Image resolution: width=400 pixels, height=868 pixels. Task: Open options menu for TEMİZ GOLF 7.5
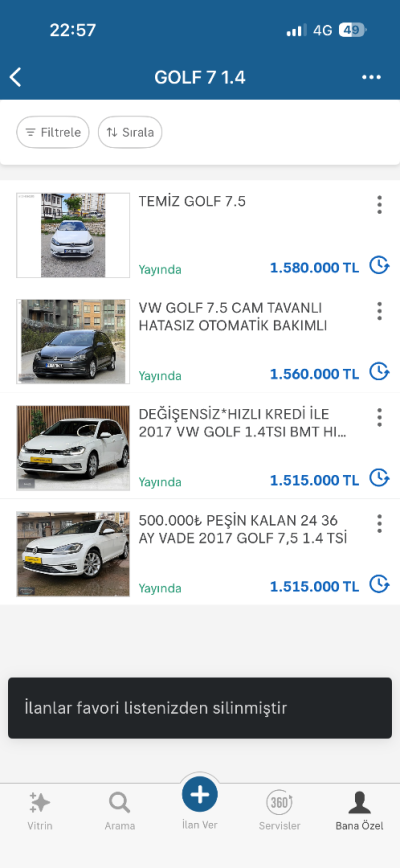[379, 205]
